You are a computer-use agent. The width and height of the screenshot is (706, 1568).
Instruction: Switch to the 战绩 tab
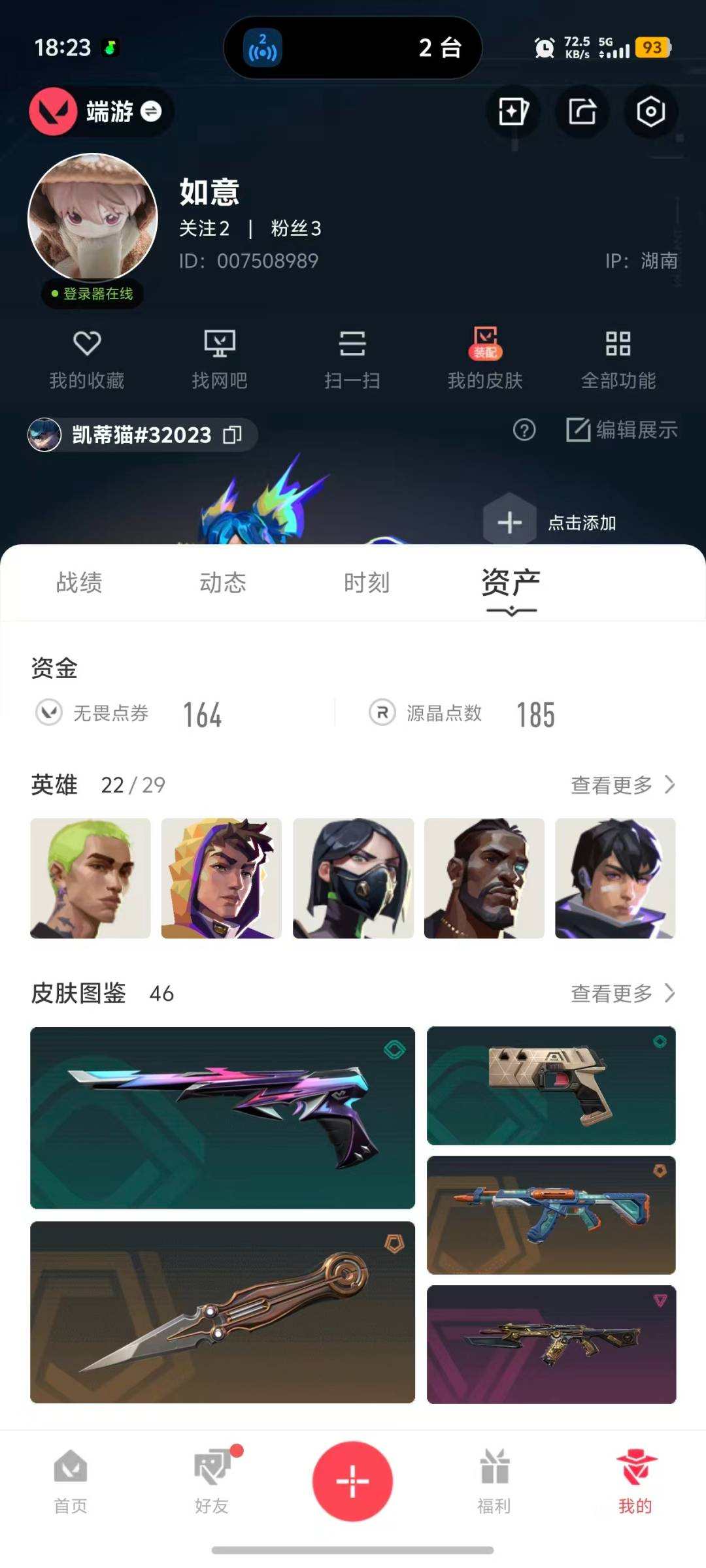pos(78,583)
